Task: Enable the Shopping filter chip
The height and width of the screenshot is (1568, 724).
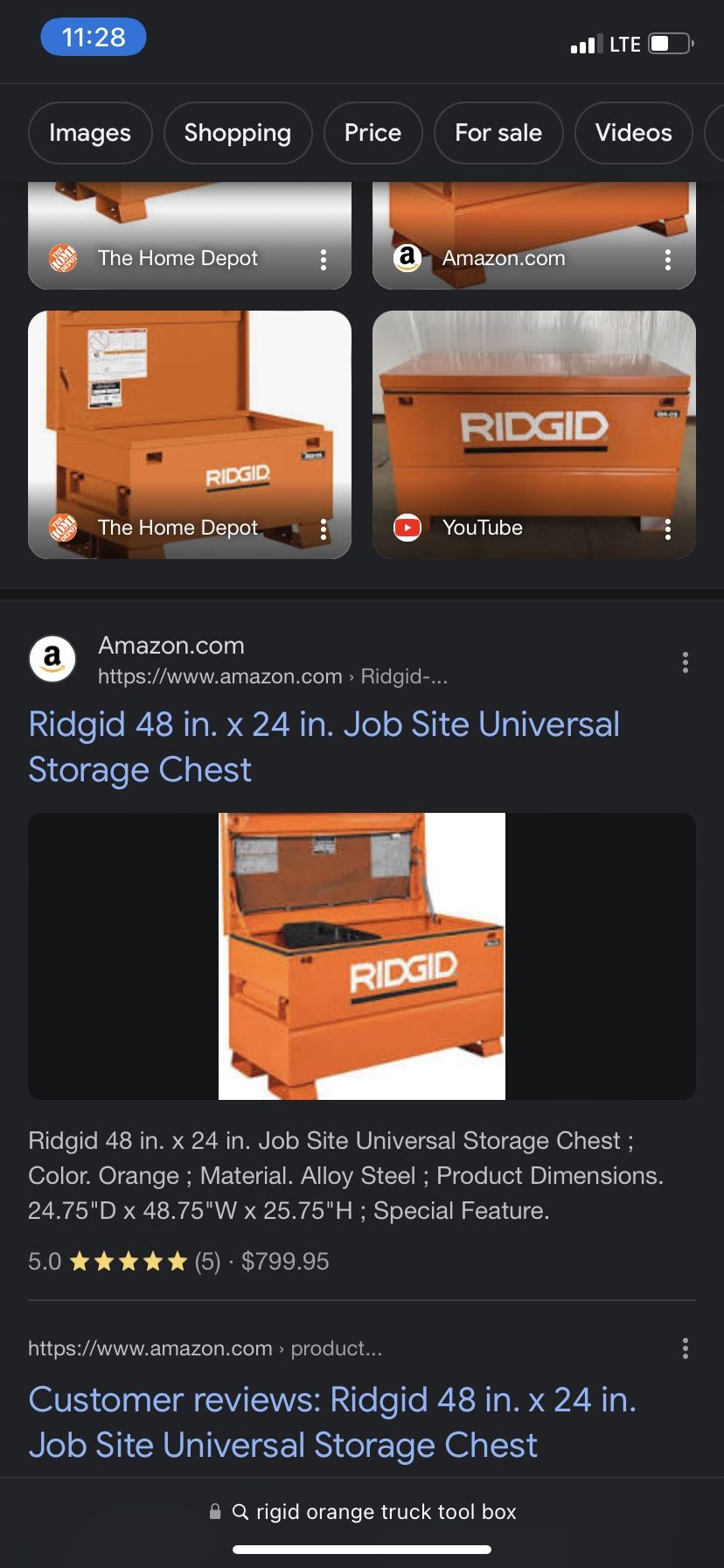Action: pos(237,133)
